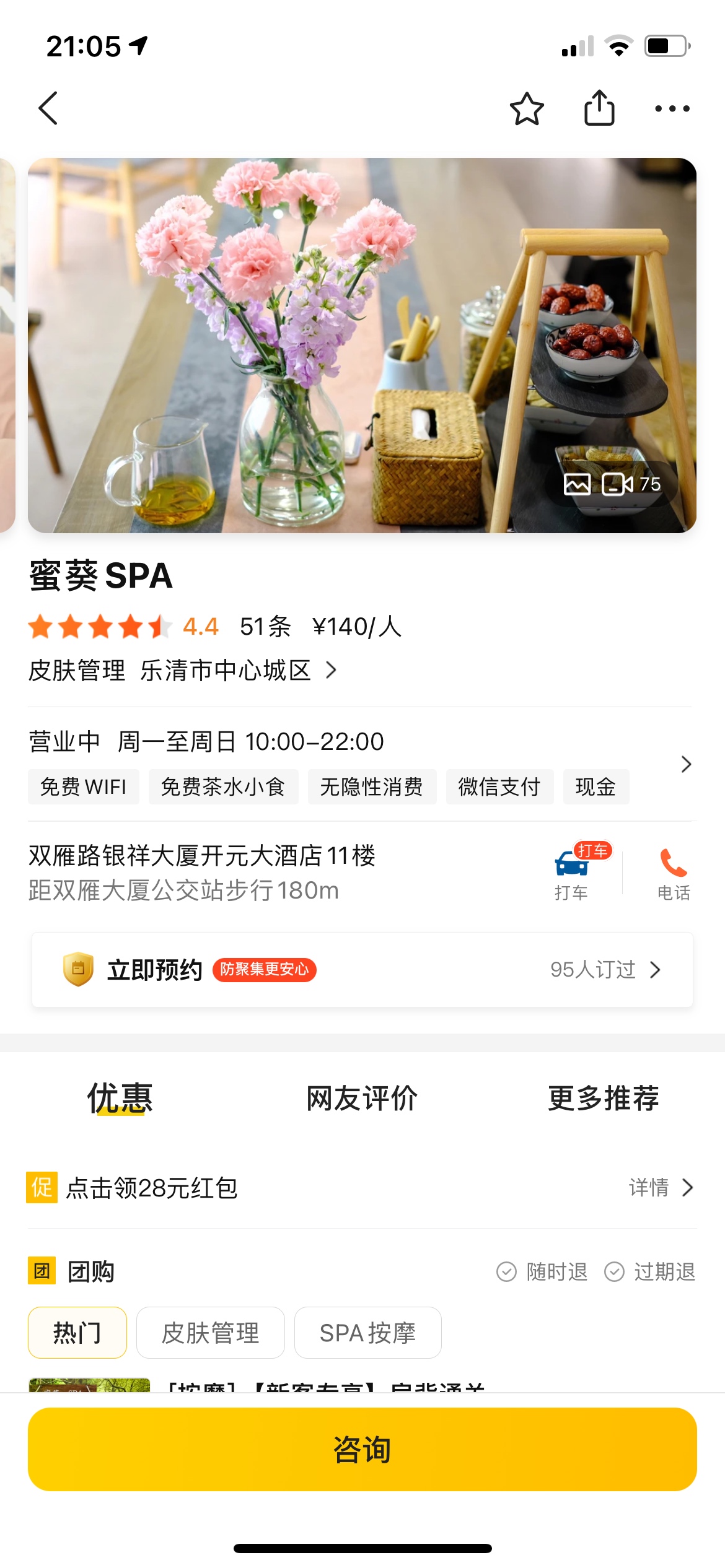Switch to the 更多推荐 tab

pos(603,1099)
